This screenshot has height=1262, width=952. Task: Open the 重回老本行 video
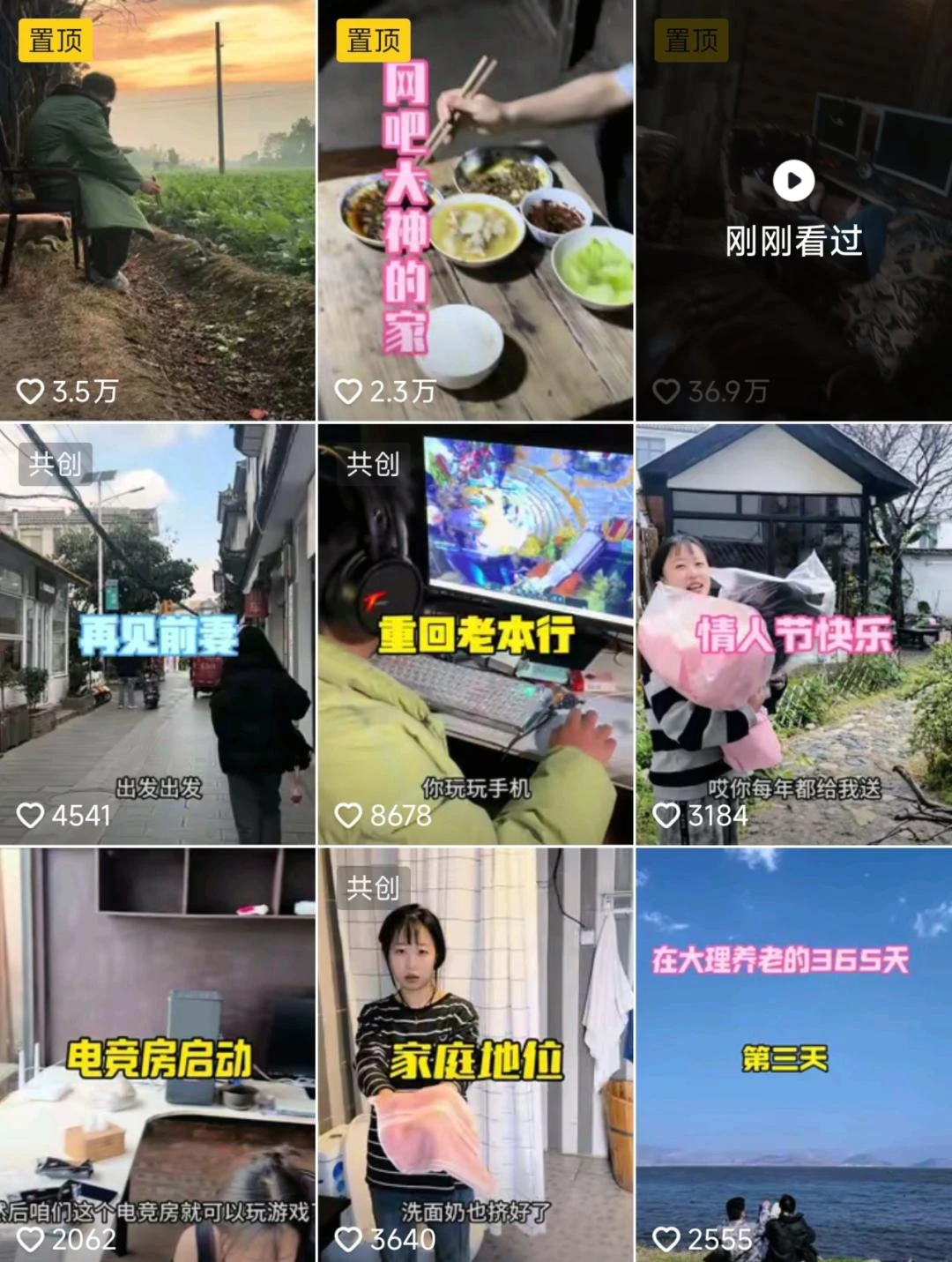pos(475,633)
